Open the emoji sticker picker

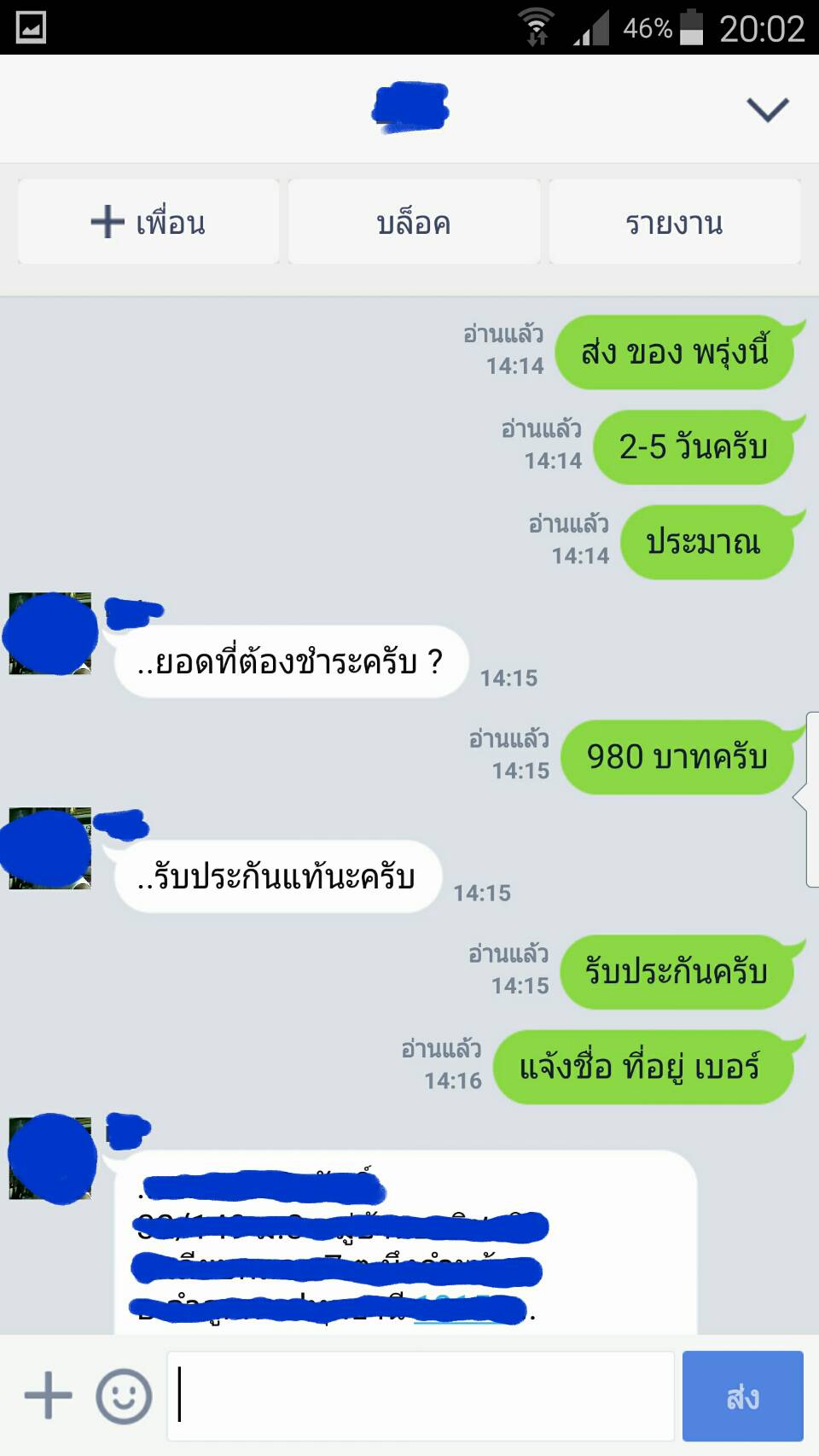pyautogui.click(x=124, y=1396)
